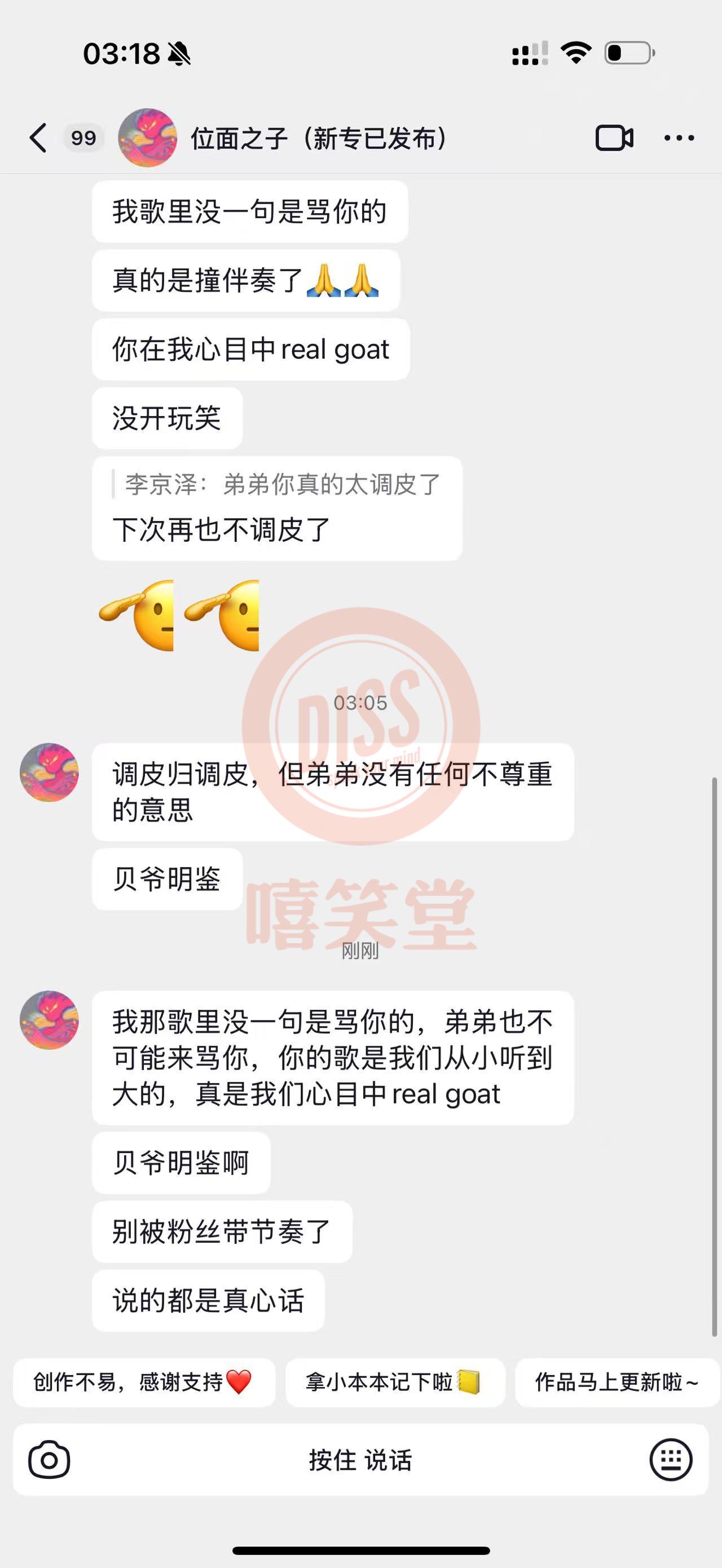Tap the quoted 李京泽 message

282,484
